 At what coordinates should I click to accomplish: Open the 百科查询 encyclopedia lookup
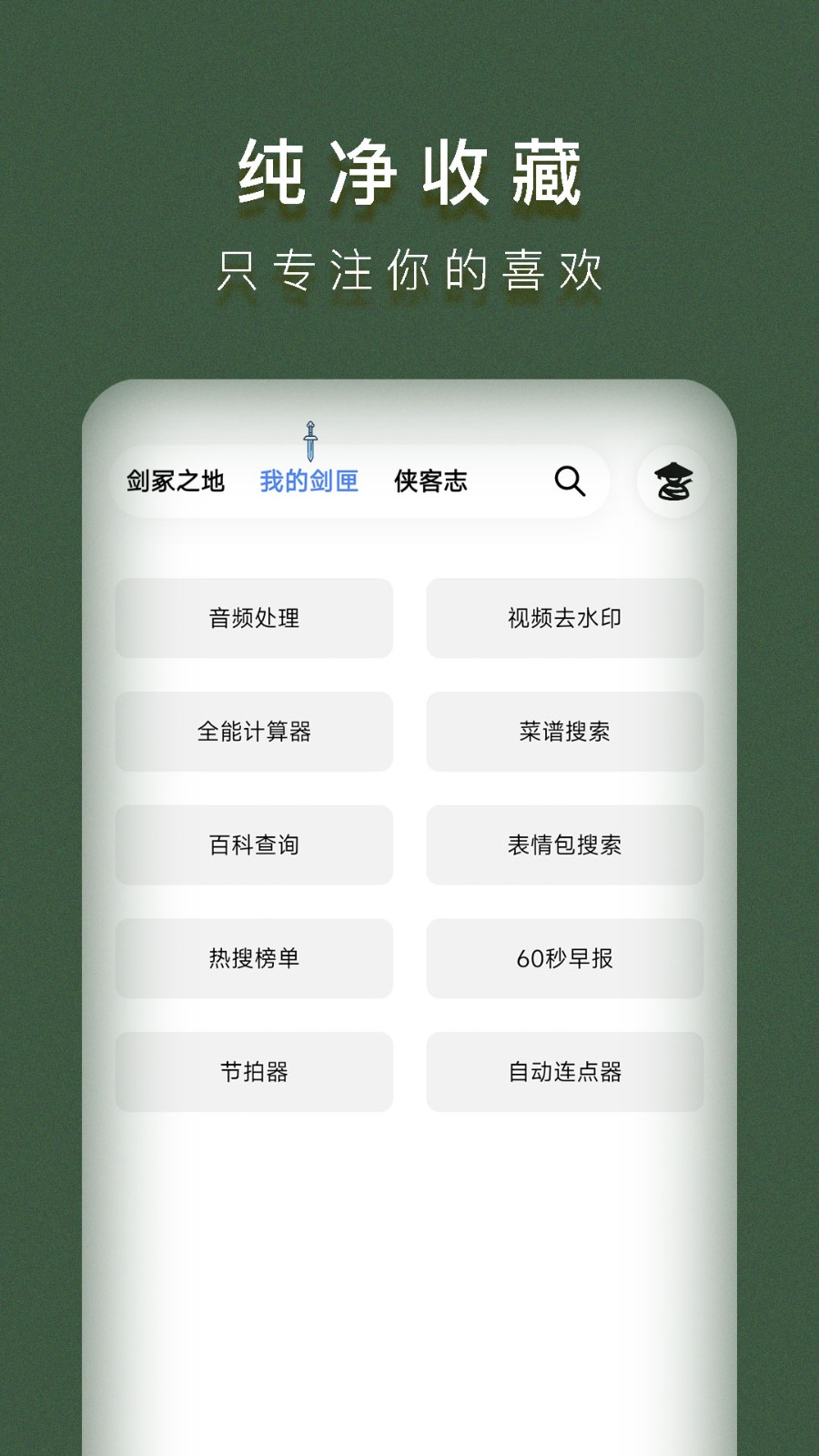(253, 844)
